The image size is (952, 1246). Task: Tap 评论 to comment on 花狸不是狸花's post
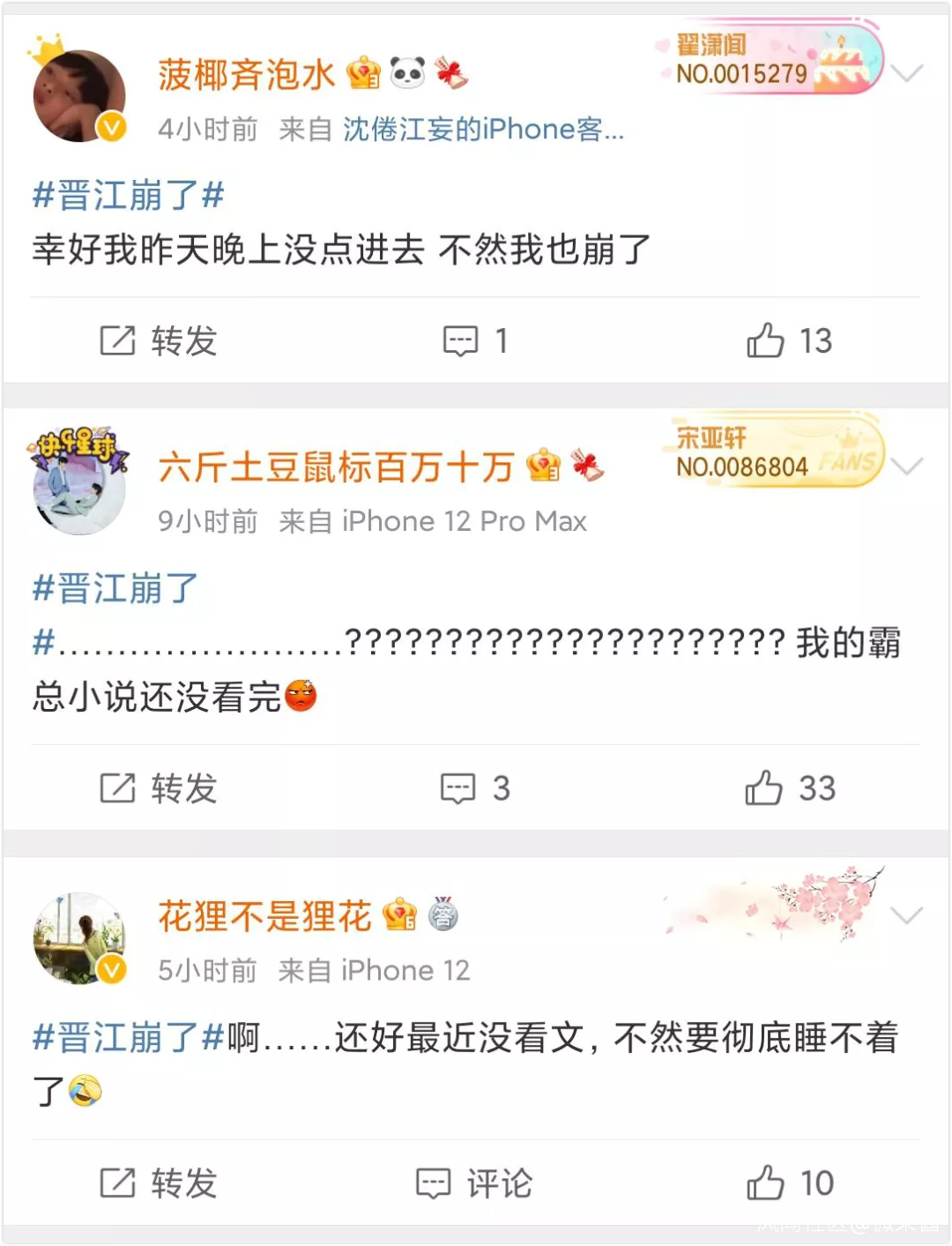coord(474,1183)
